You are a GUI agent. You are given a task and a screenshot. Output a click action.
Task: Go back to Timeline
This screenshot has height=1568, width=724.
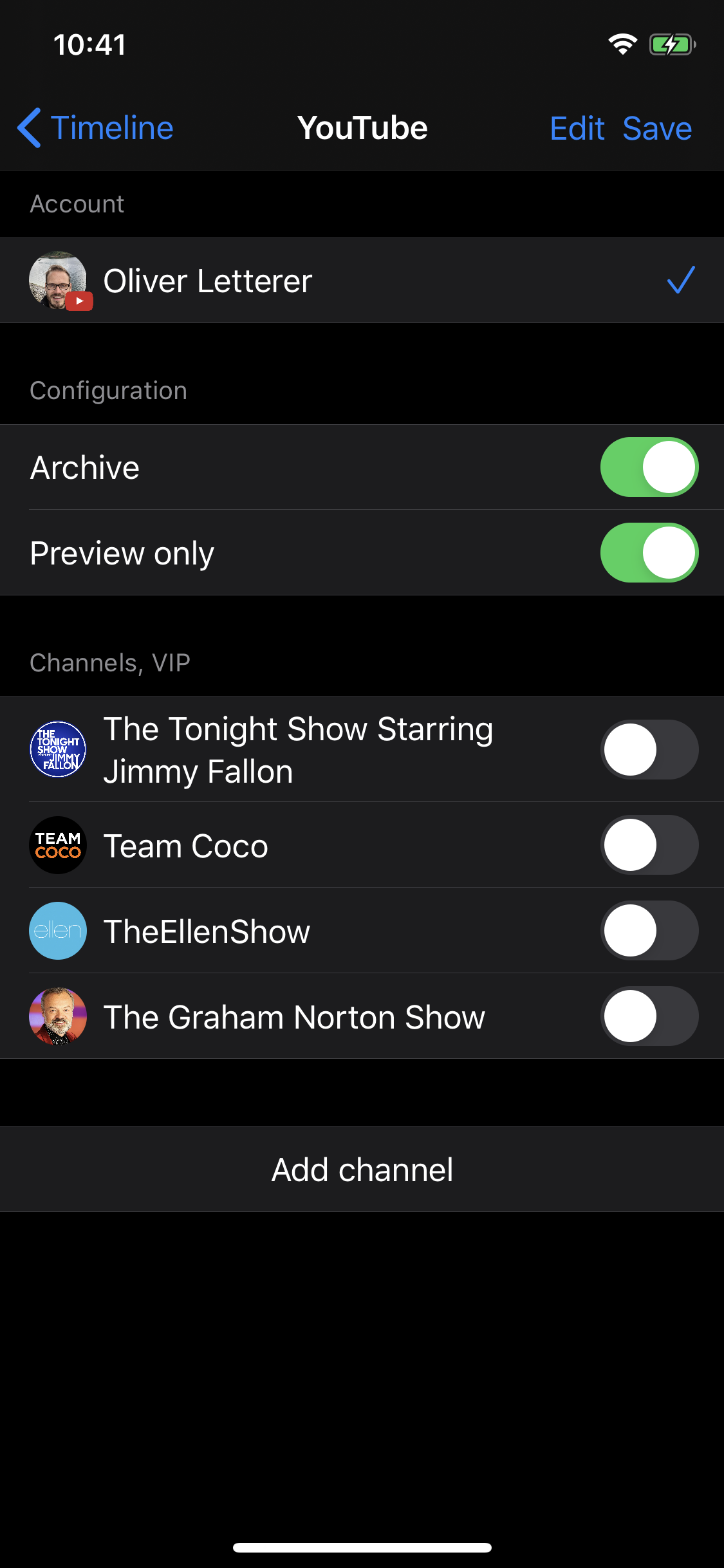coord(95,128)
